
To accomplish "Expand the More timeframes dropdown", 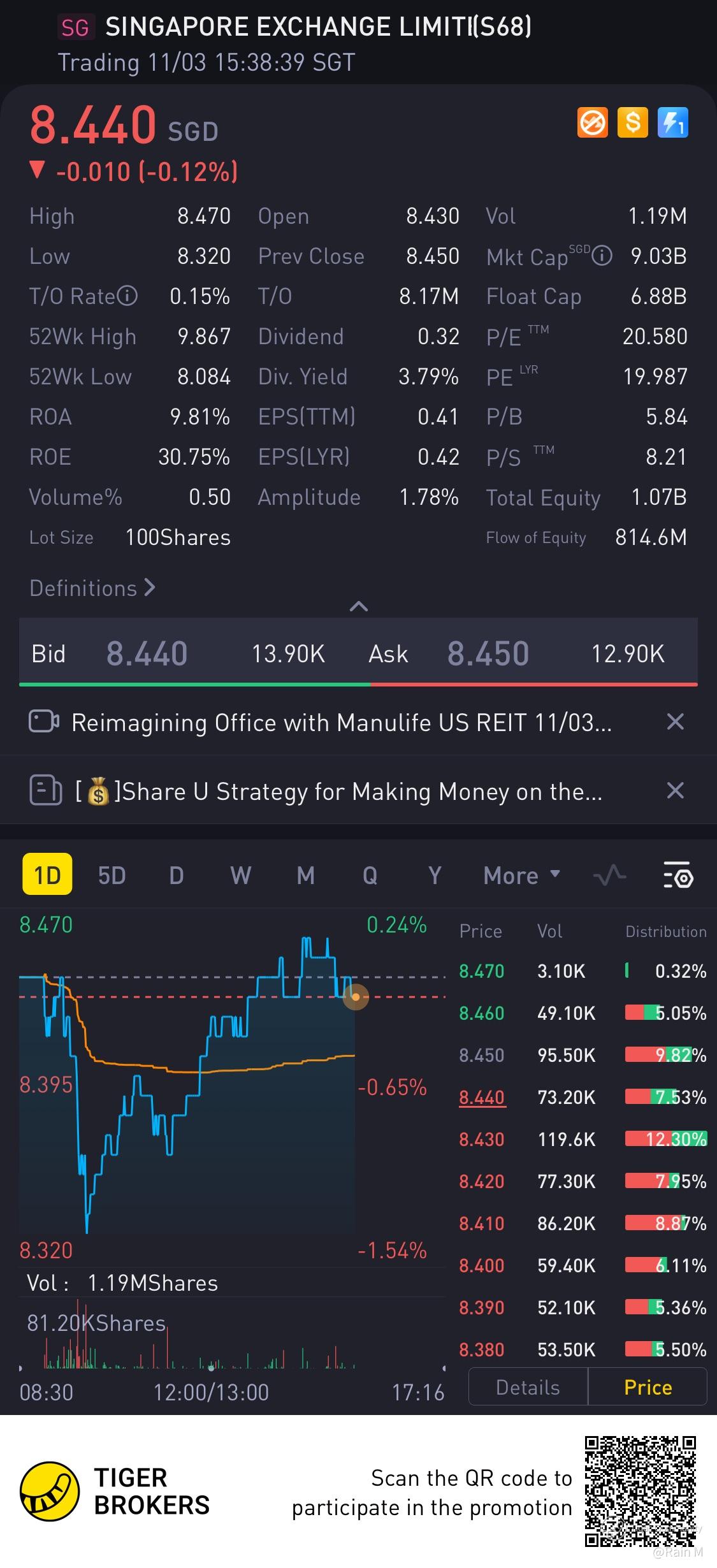I will (521, 875).
